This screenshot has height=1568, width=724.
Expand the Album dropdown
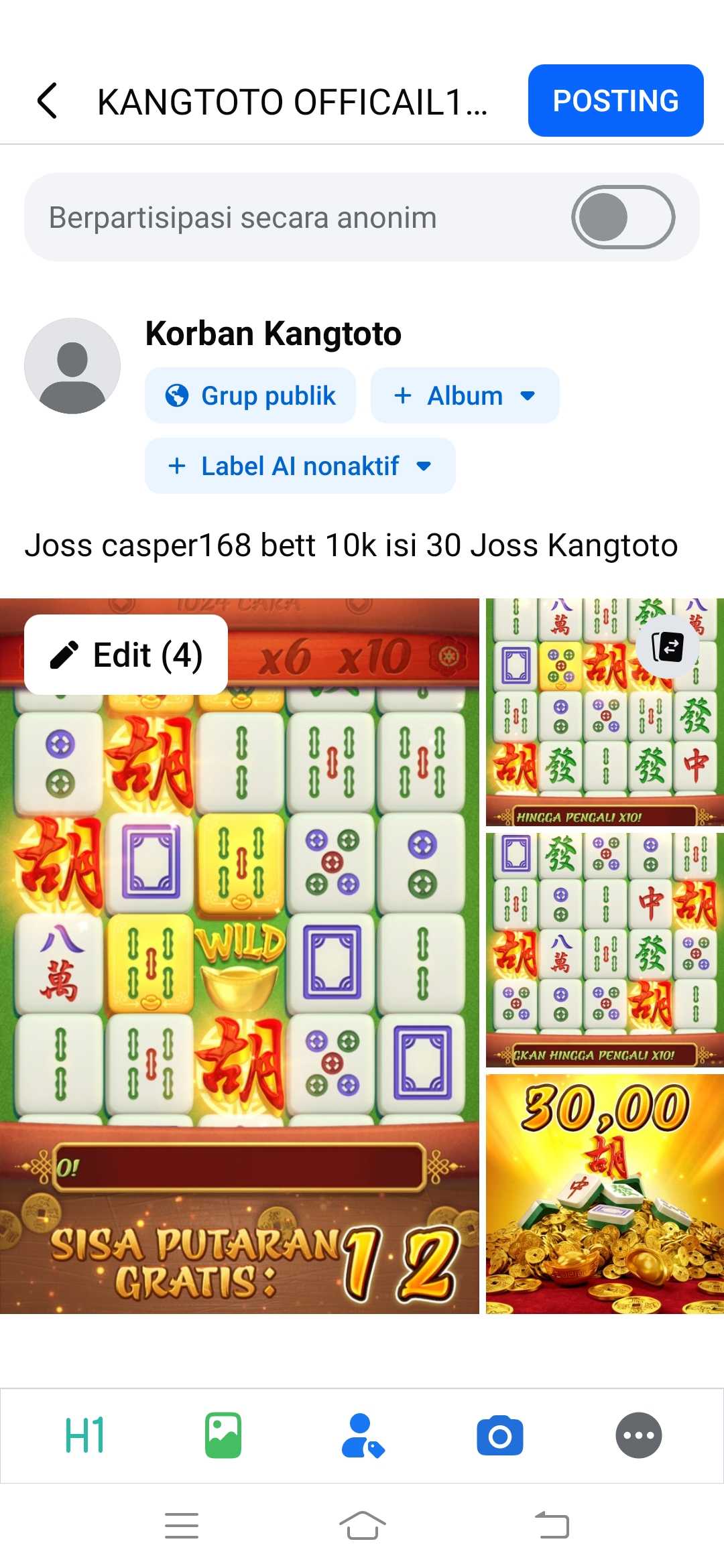pyautogui.click(x=465, y=395)
